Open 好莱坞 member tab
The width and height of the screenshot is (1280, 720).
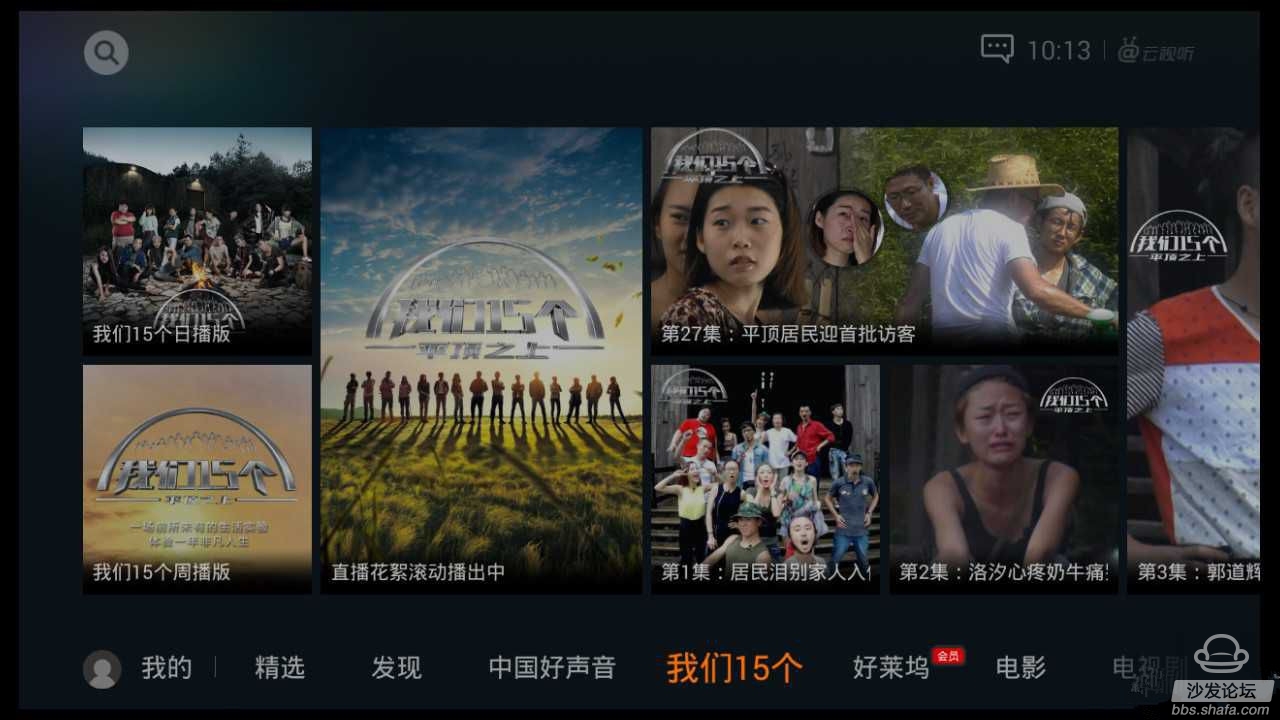(892, 668)
